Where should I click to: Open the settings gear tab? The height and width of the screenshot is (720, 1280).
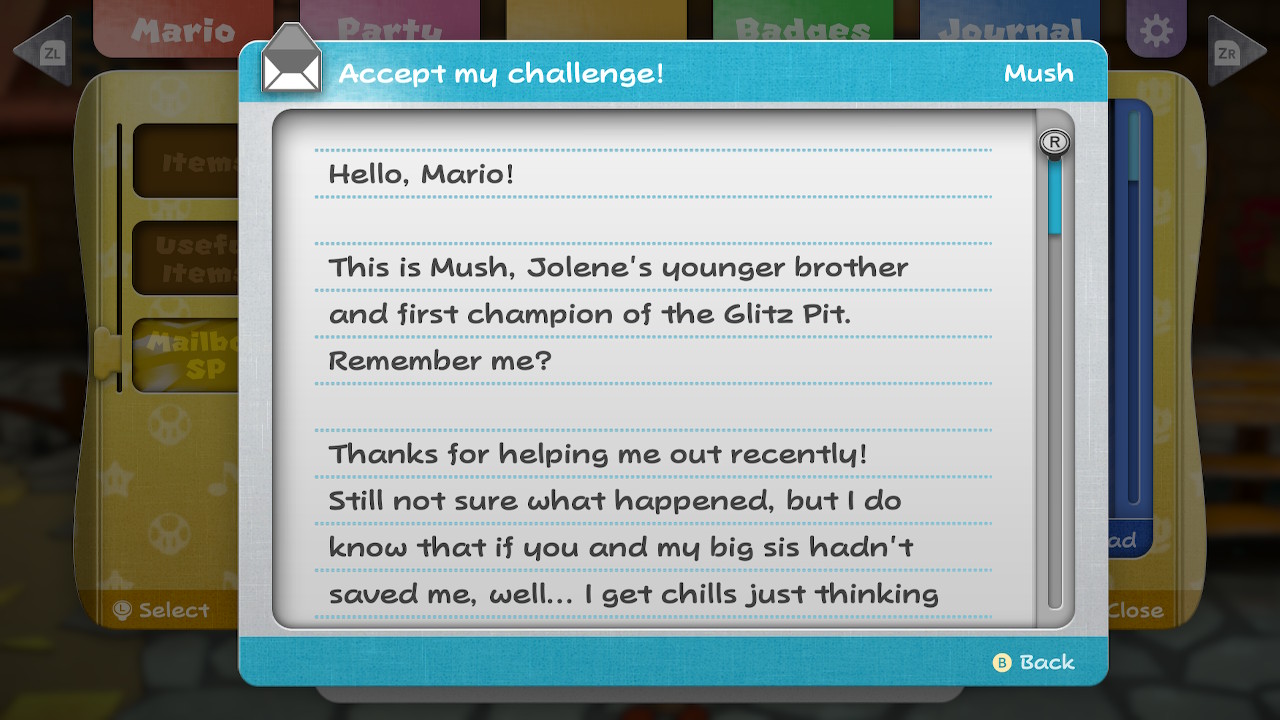1156,30
